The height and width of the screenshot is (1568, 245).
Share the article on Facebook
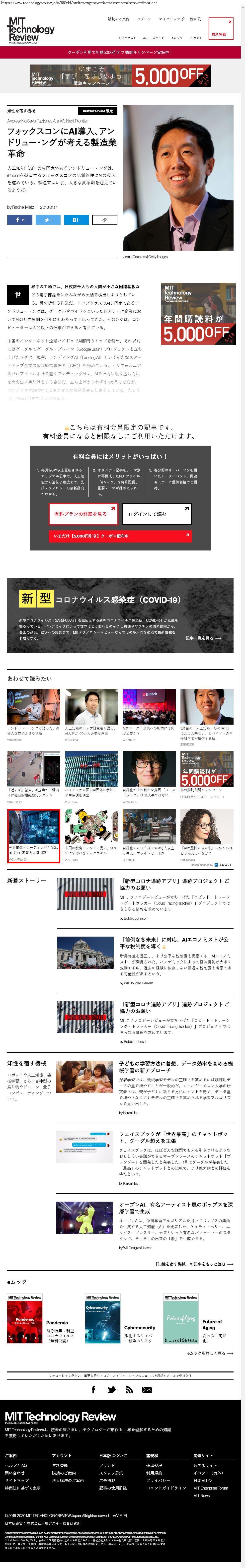(x=19, y=220)
